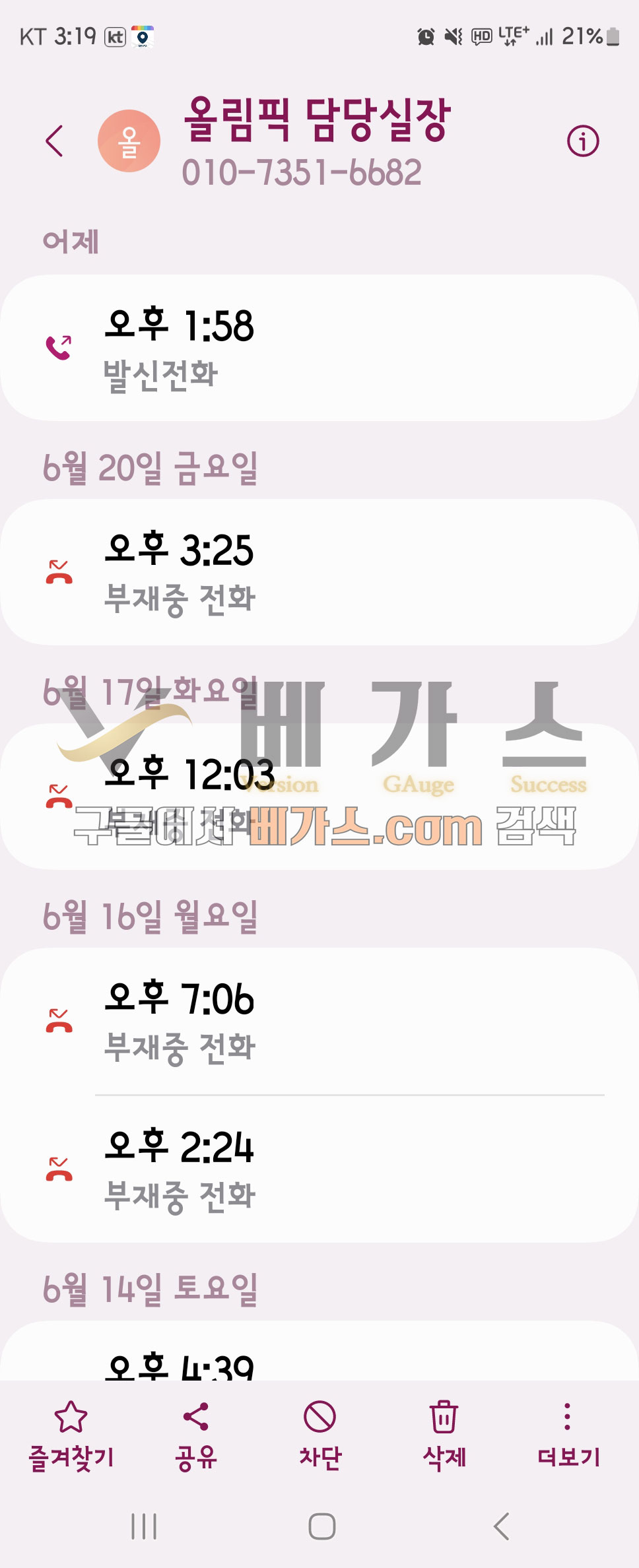The width and height of the screenshot is (639, 1568).
Task: Select the 오후 7:06 missed call
Action: [x=319, y=1021]
